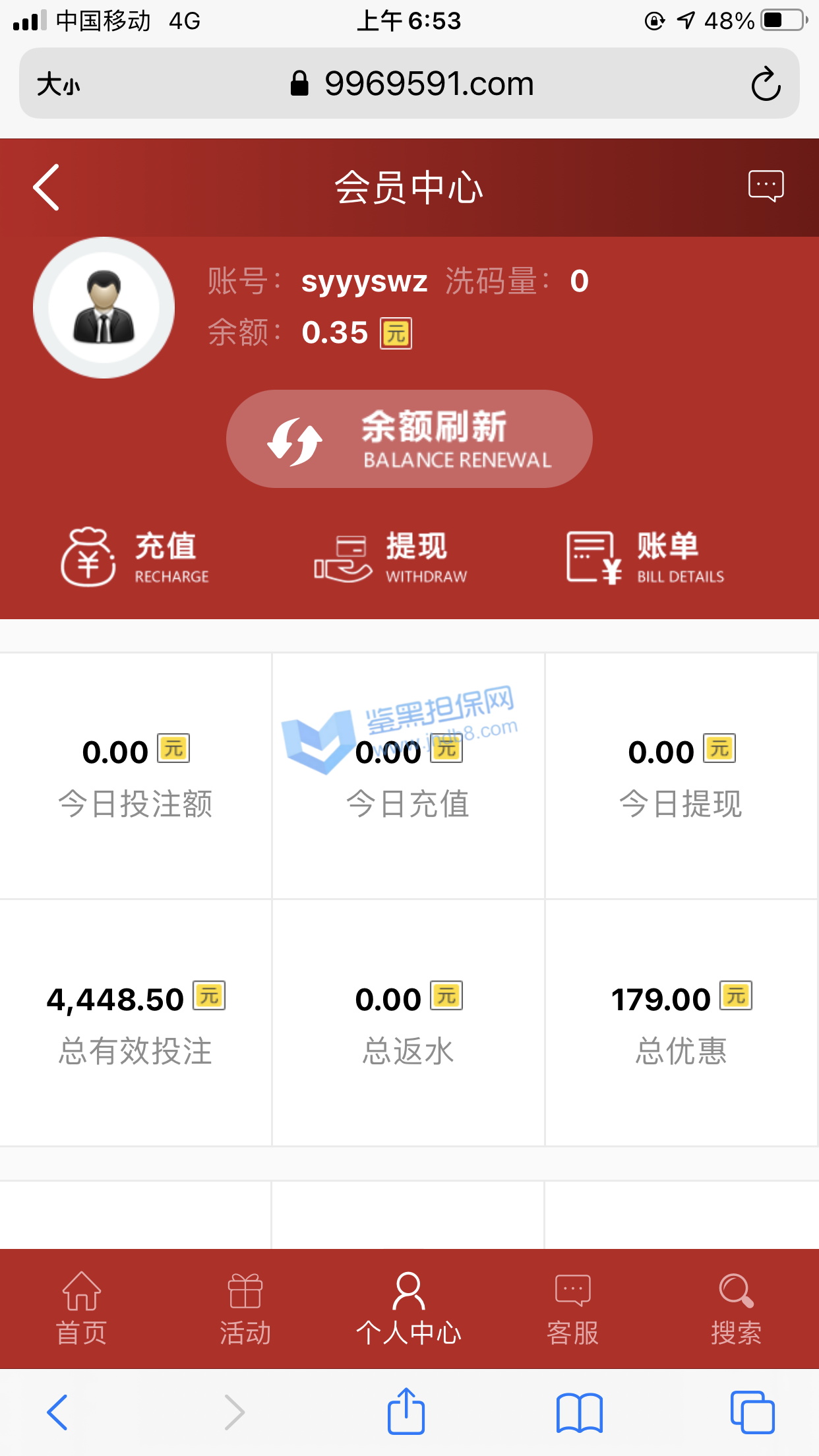
Task: Open text size 大小 menu
Action: [58, 84]
